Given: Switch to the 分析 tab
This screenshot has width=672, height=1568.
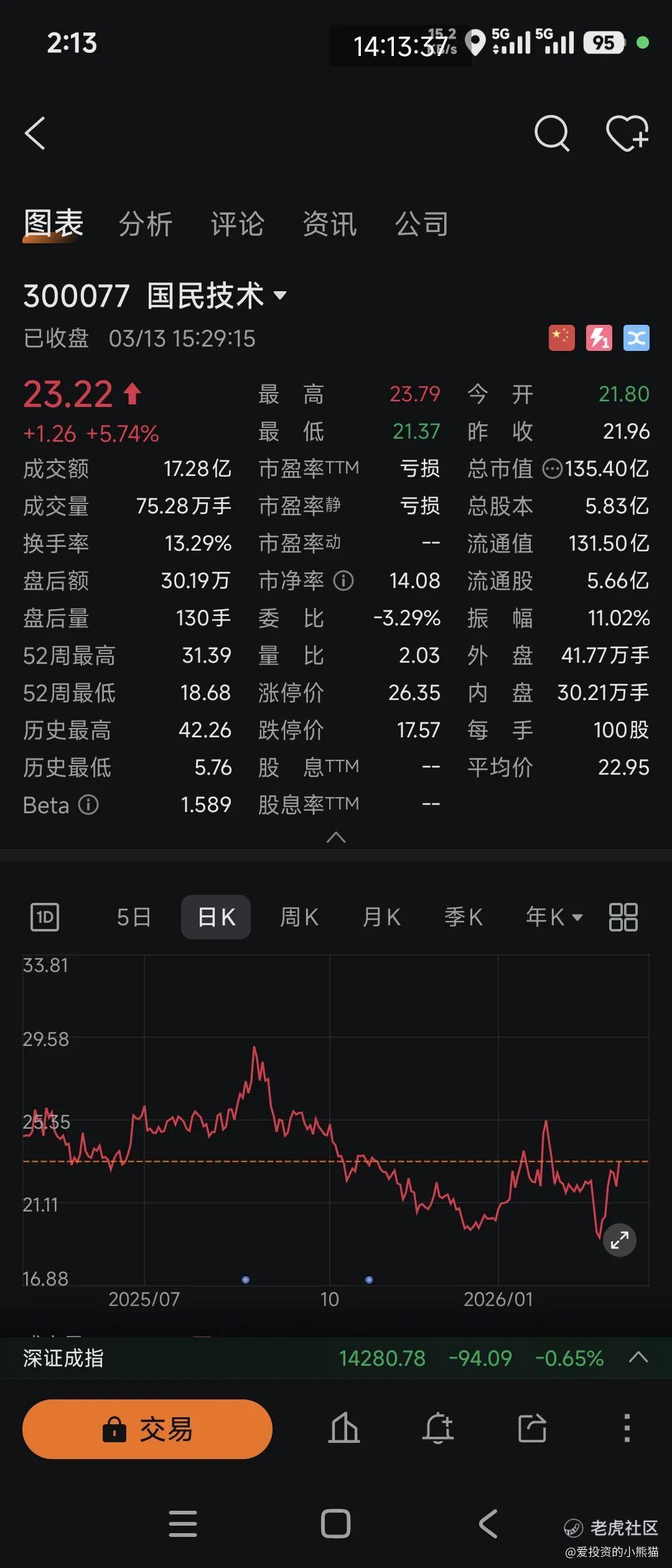Looking at the screenshot, I should [x=146, y=224].
